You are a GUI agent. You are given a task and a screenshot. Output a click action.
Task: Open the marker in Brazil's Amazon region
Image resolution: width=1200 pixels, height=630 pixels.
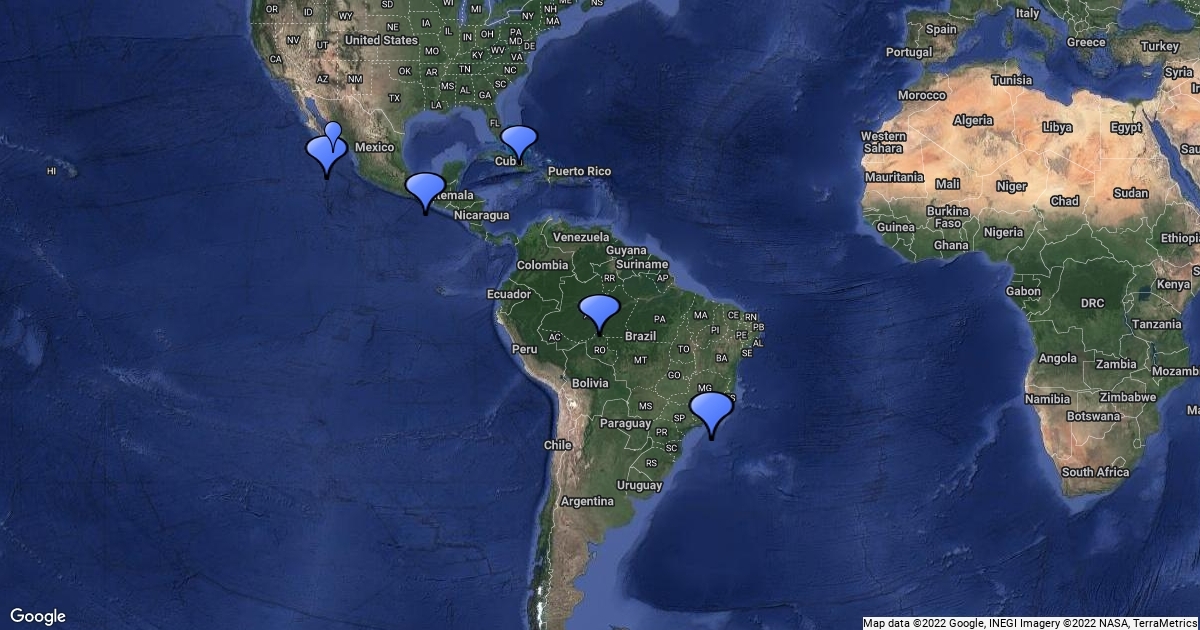(600, 309)
